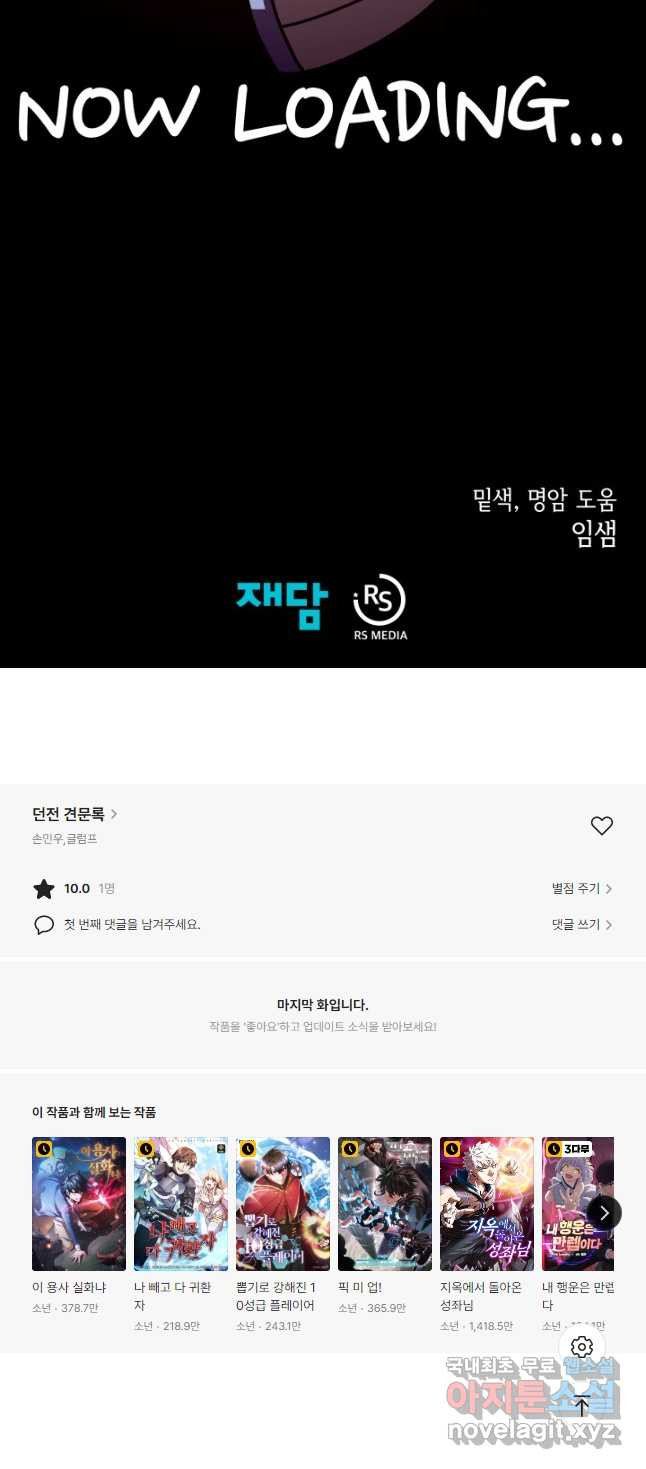
Task: Open the 던전 견문록 series page
Action: (x=74, y=815)
